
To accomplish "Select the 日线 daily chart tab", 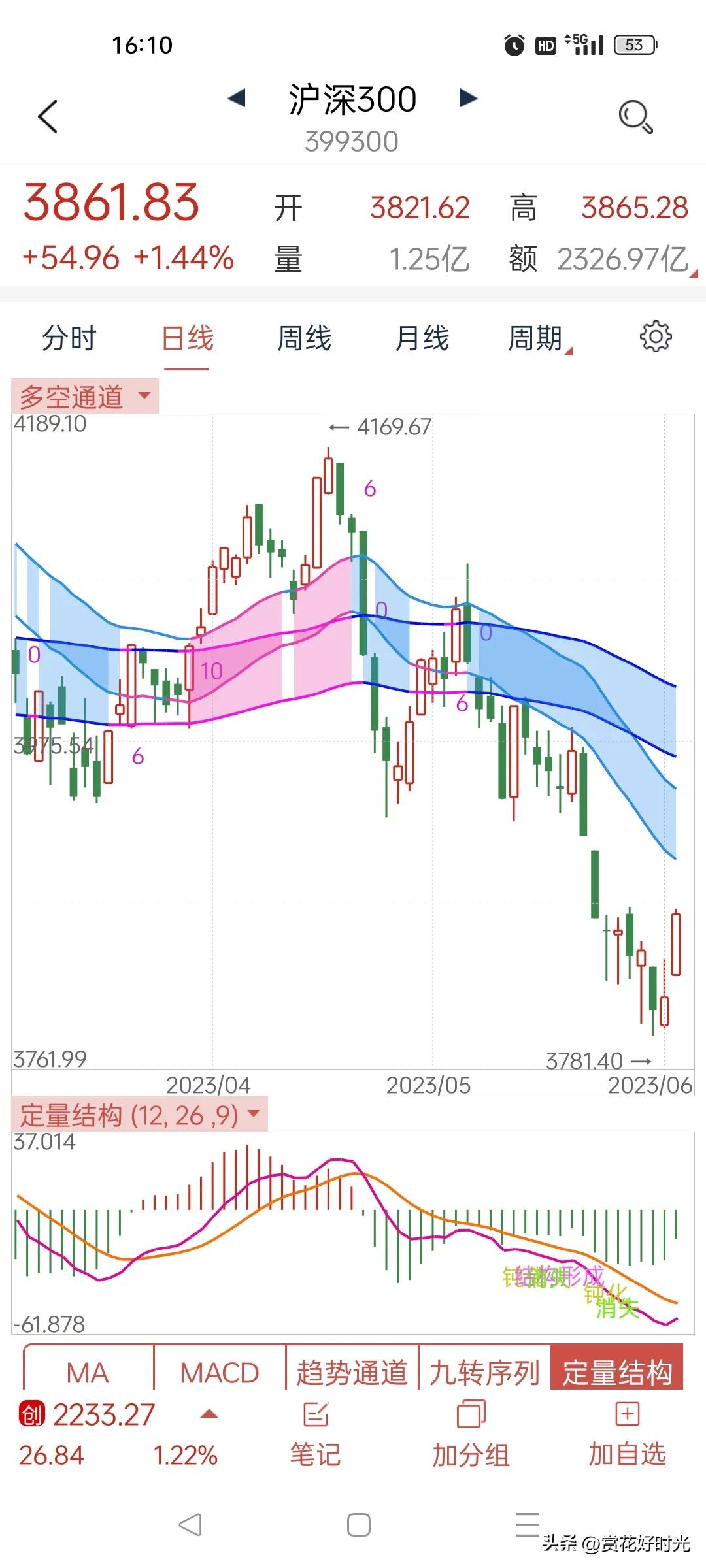I will coord(187,338).
